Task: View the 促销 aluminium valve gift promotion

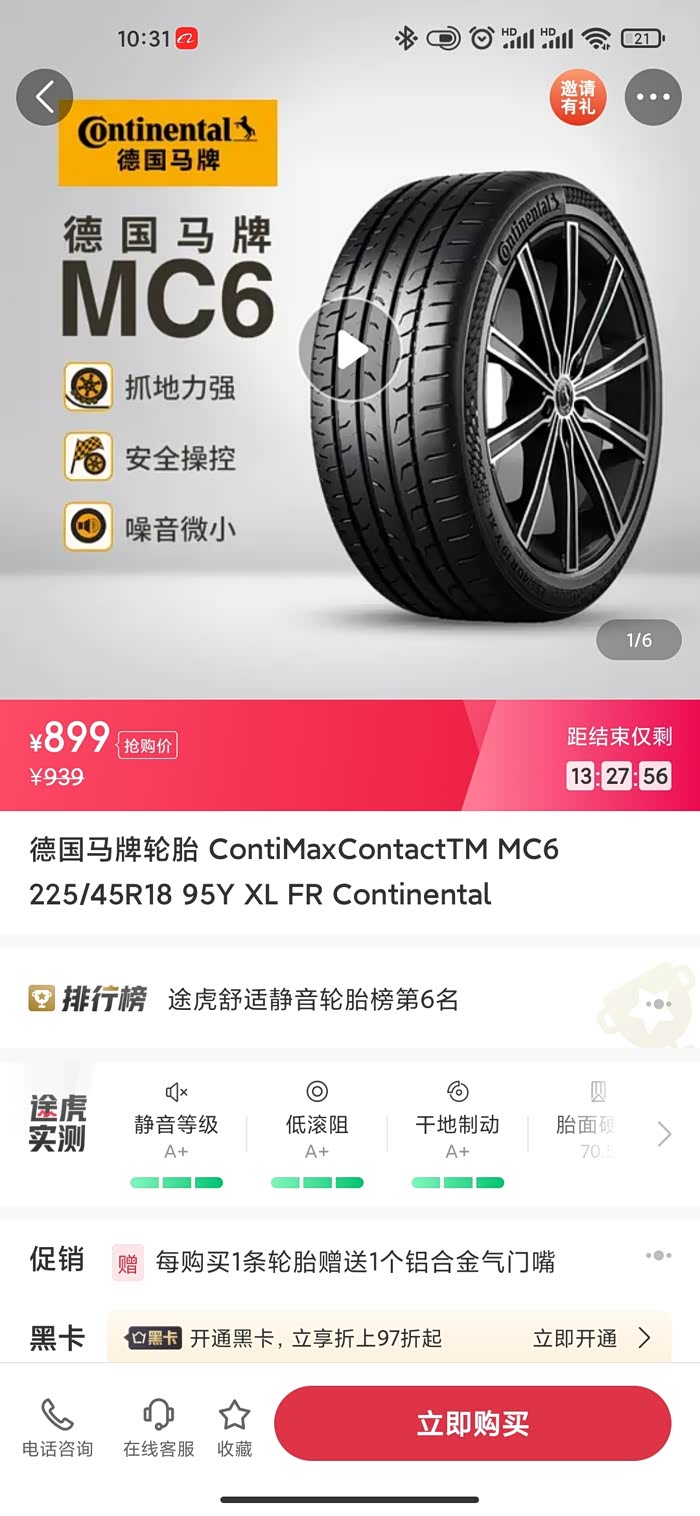Action: coord(354,1262)
